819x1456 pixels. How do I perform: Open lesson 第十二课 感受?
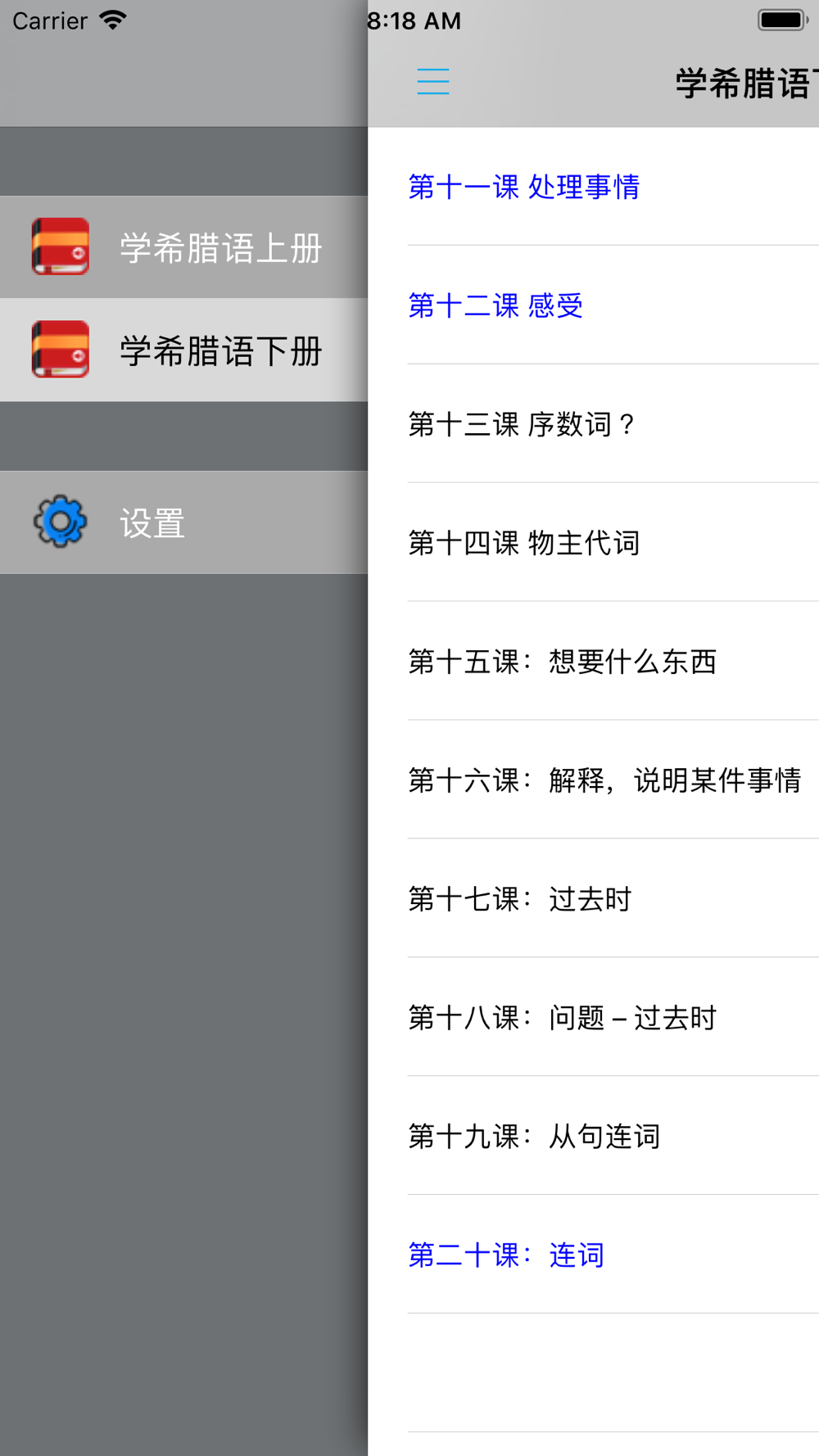pyautogui.click(x=593, y=305)
